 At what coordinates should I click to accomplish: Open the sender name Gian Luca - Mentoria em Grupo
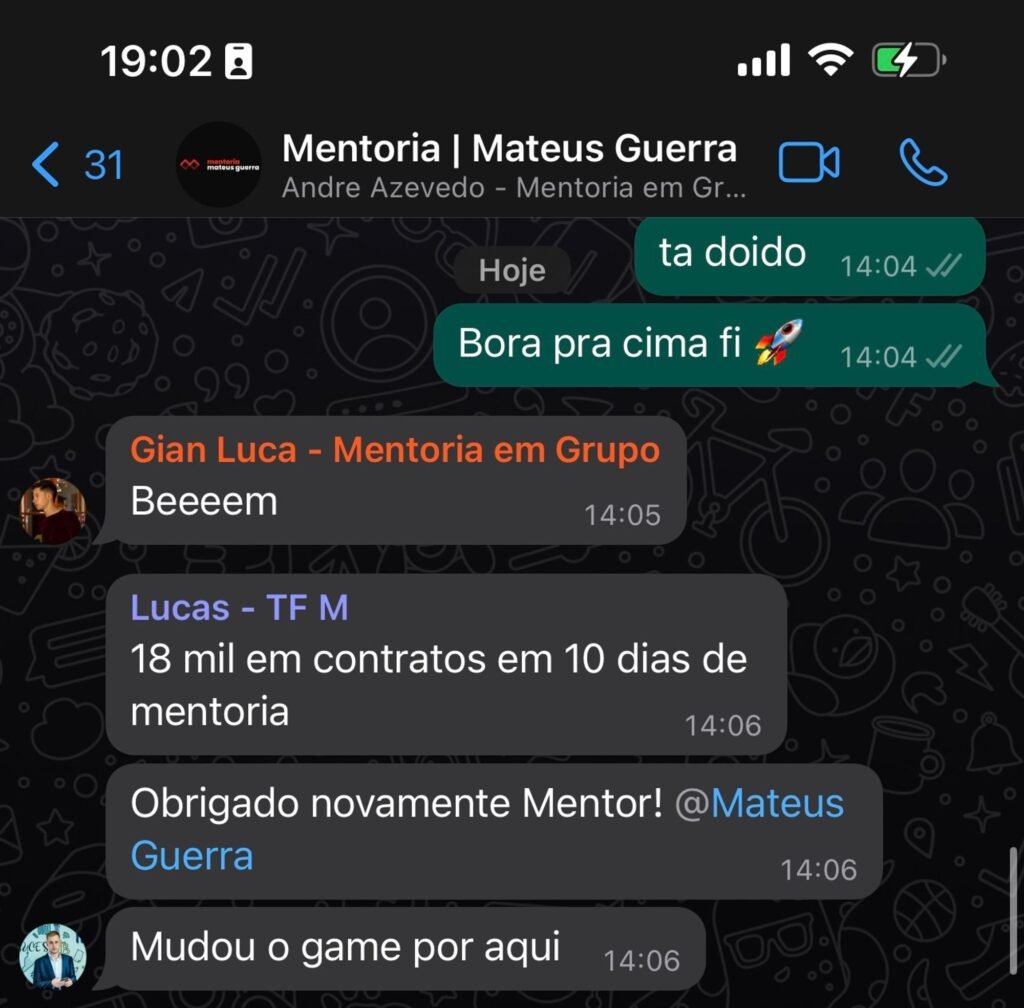(395, 450)
